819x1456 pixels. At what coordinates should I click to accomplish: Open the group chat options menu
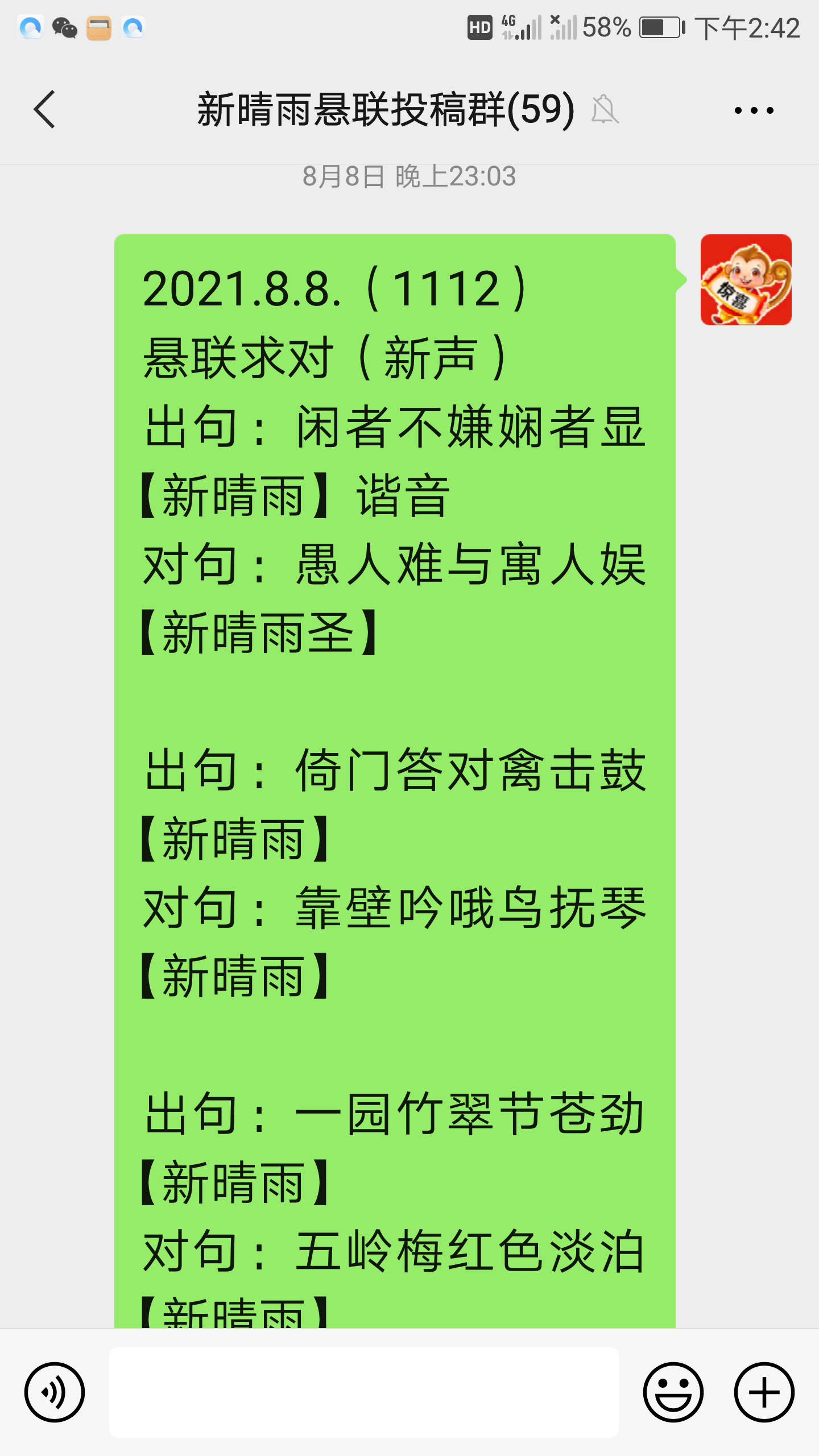tap(754, 110)
